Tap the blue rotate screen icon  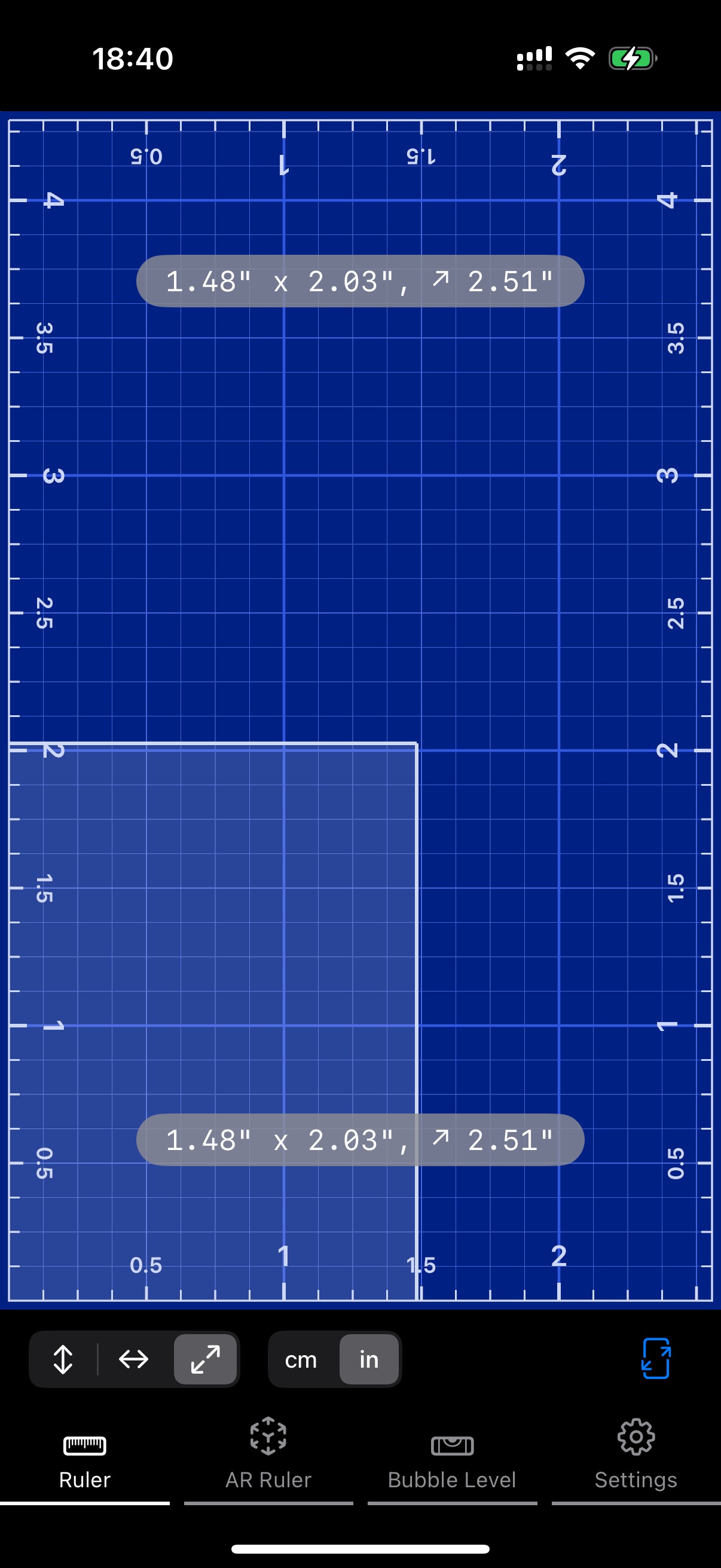point(656,1358)
